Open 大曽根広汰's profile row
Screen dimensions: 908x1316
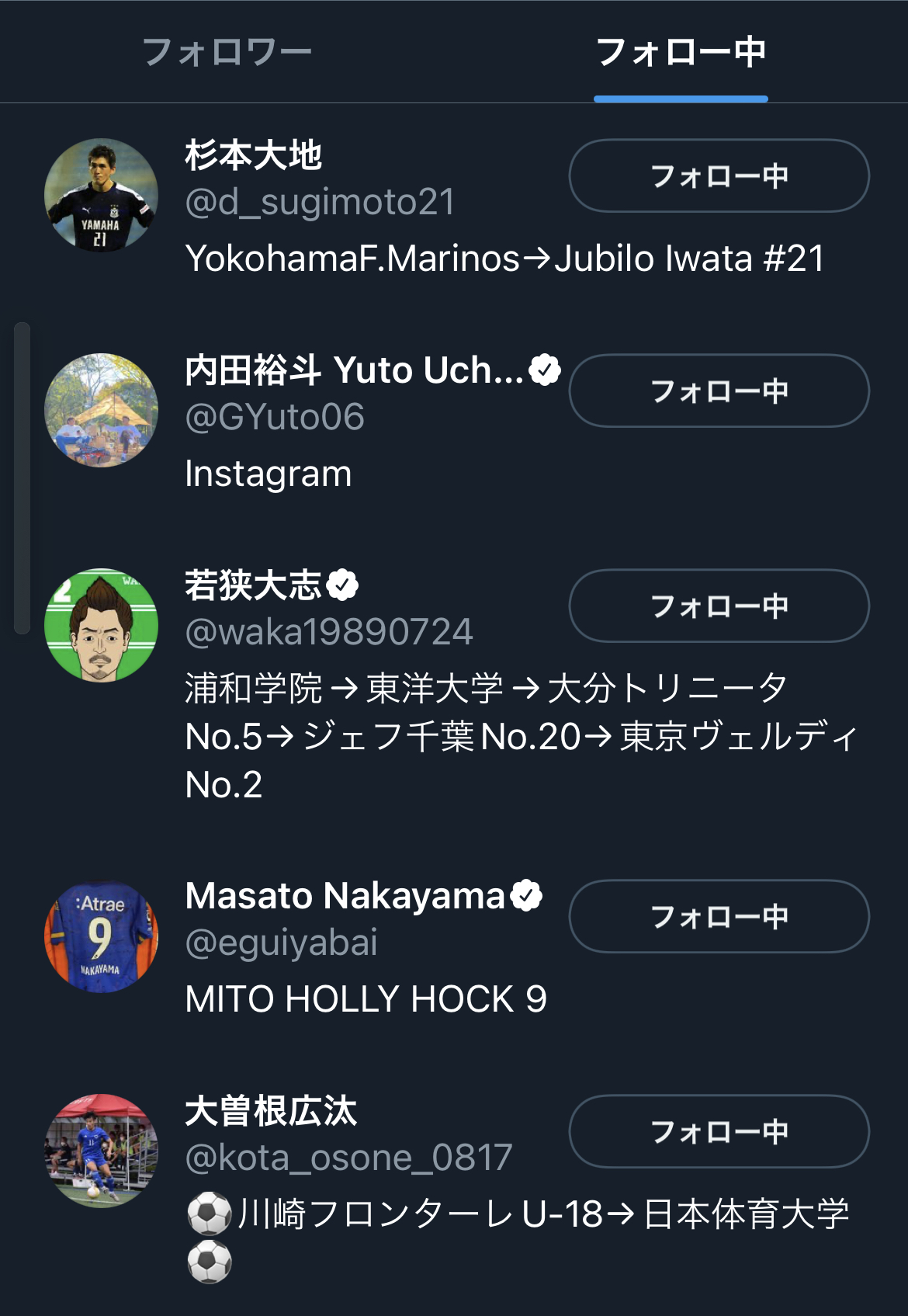(271, 1111)
